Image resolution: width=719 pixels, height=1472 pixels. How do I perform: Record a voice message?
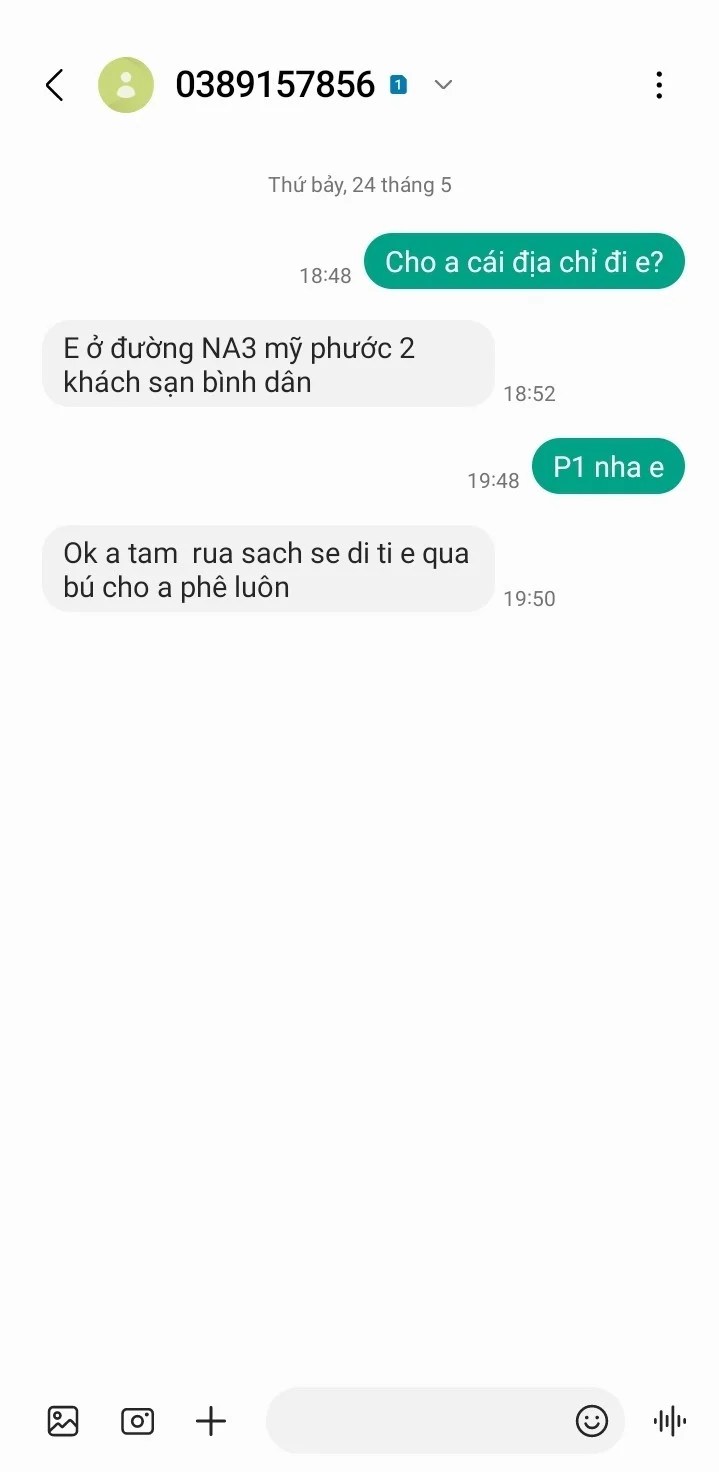pyautogui.click(x=669, y=1420)
